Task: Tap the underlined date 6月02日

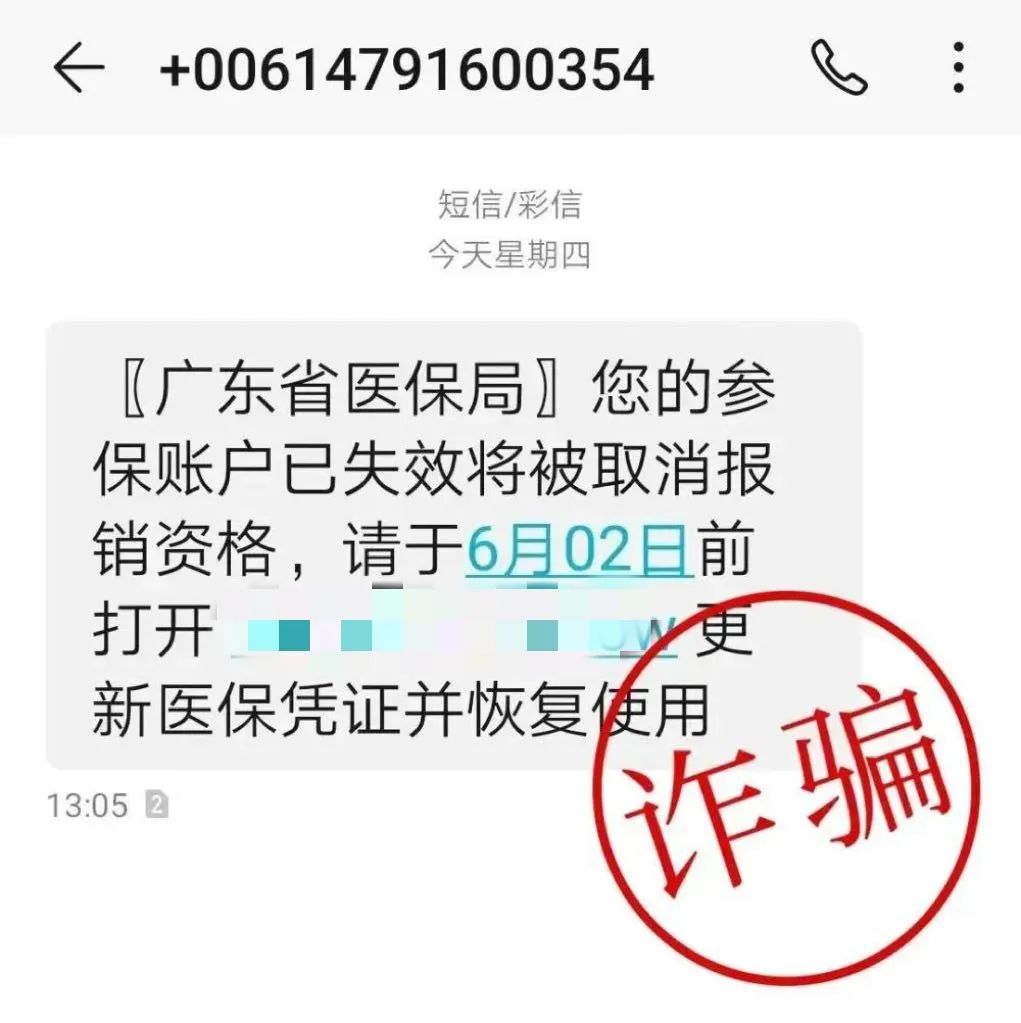Action: pyautogui.click(x=579, y=553)
